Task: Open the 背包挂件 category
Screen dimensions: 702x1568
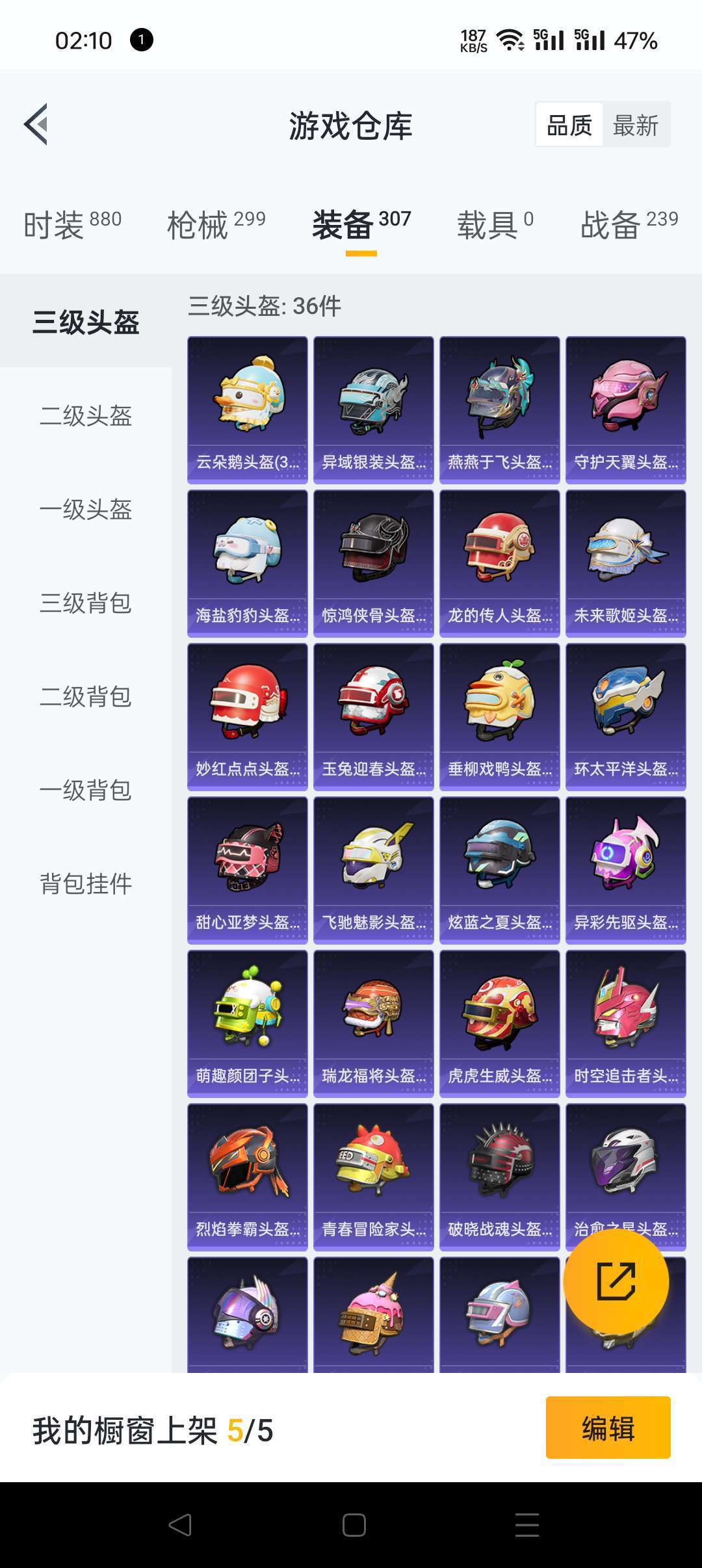Action: tap(86, 884)
